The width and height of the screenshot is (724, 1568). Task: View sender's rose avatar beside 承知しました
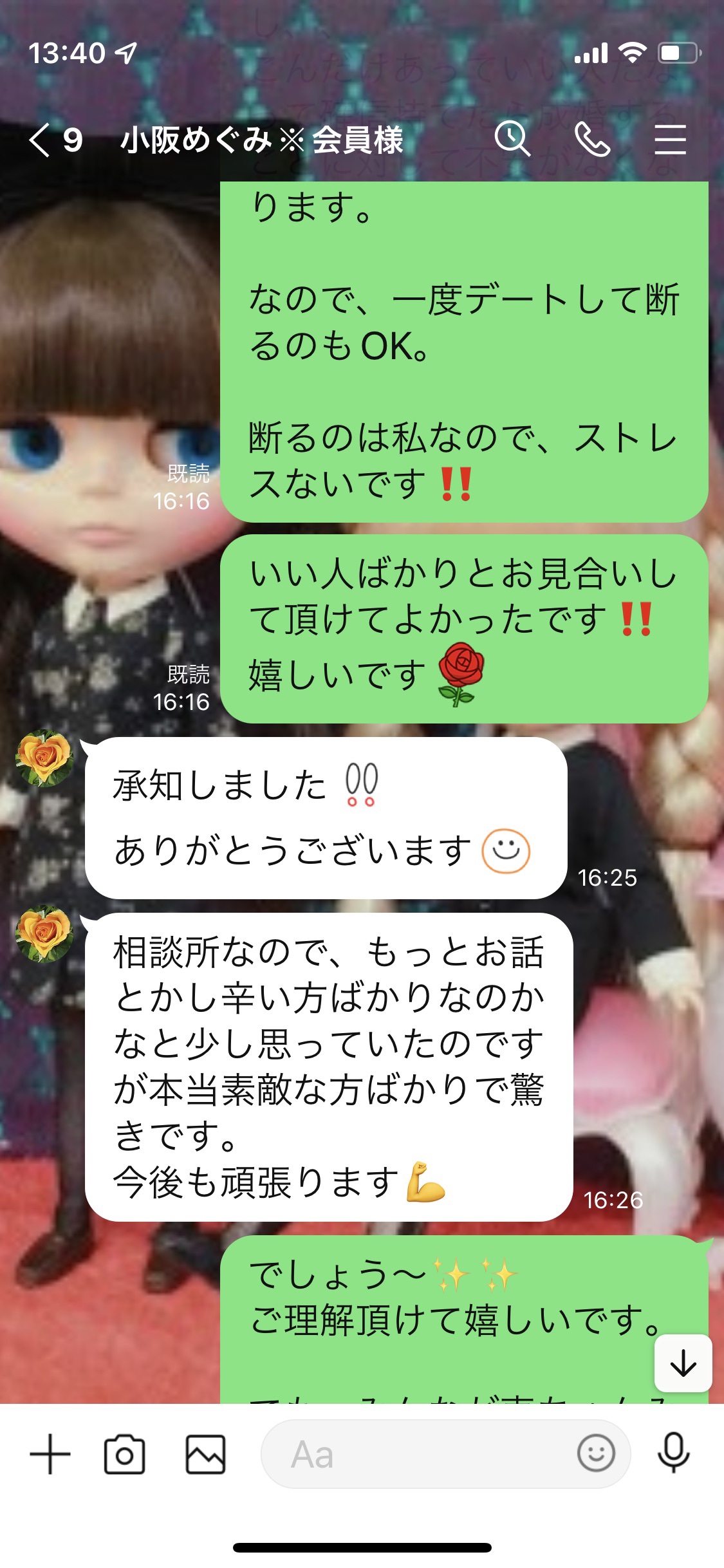(x=44, y=758)
